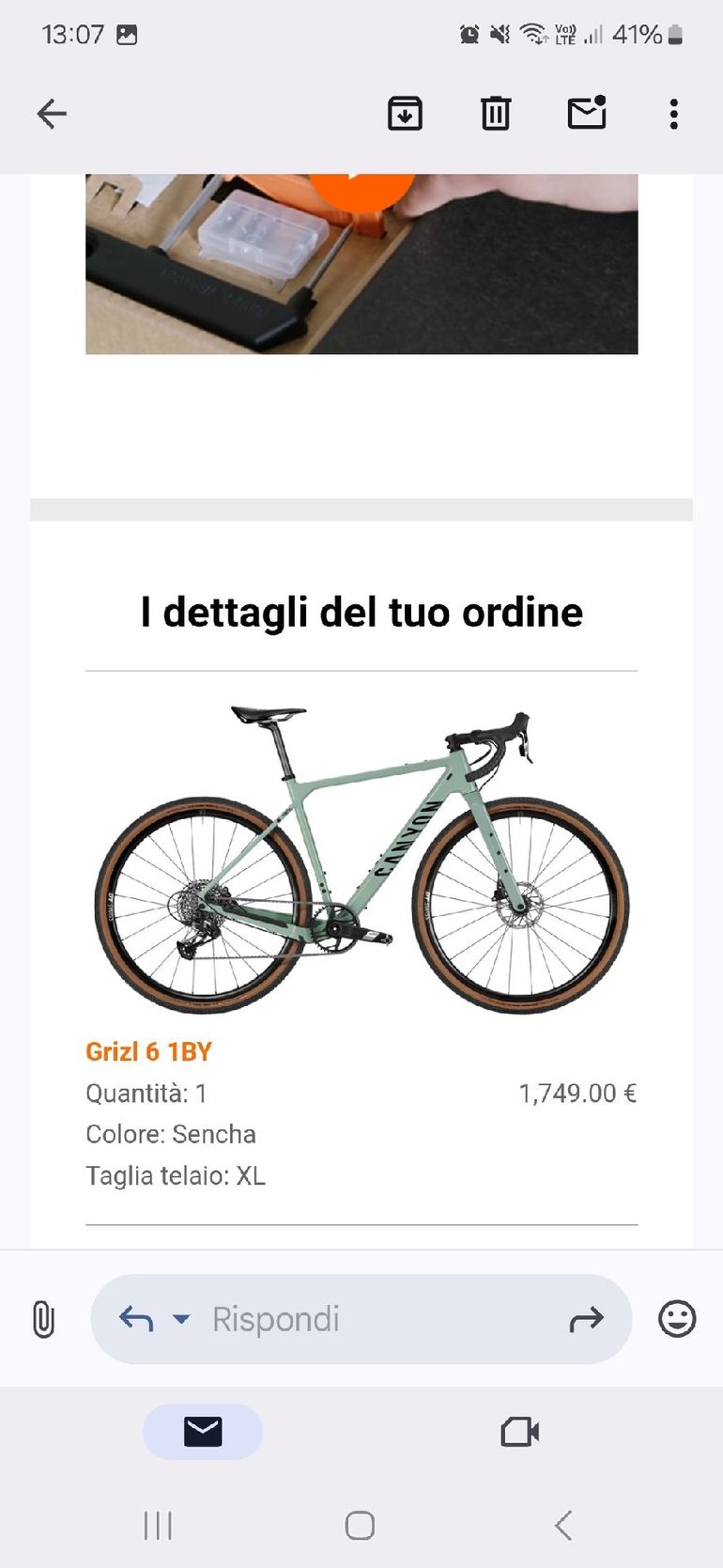The width and height of the screenshot is (723, 1568).
Task: Expand the reply type dropdown
Action: pos(181,1319)
